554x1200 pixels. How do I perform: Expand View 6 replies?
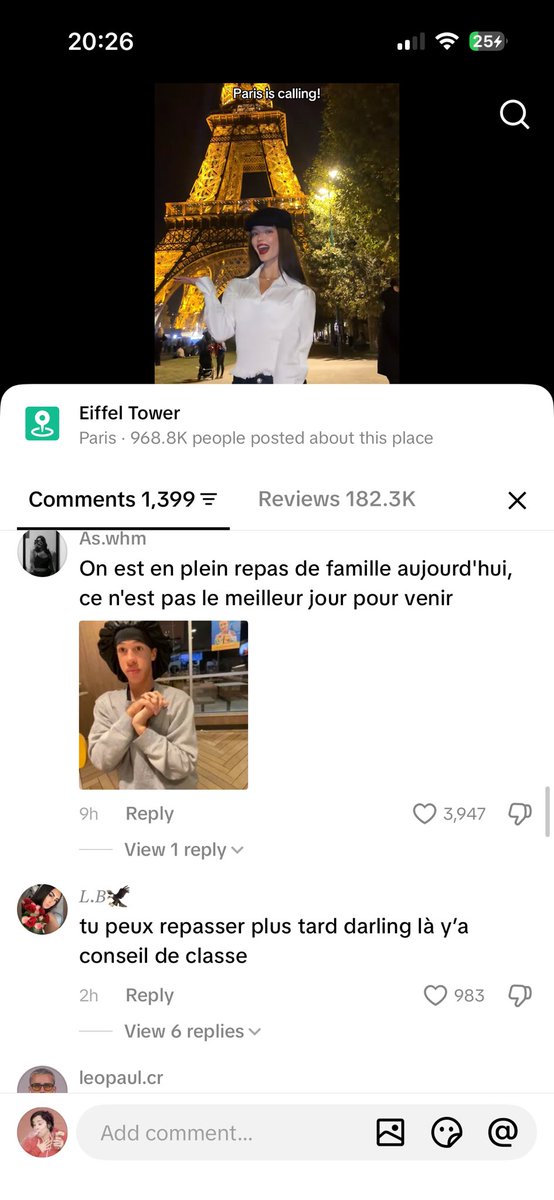[x=192, y=1031]
